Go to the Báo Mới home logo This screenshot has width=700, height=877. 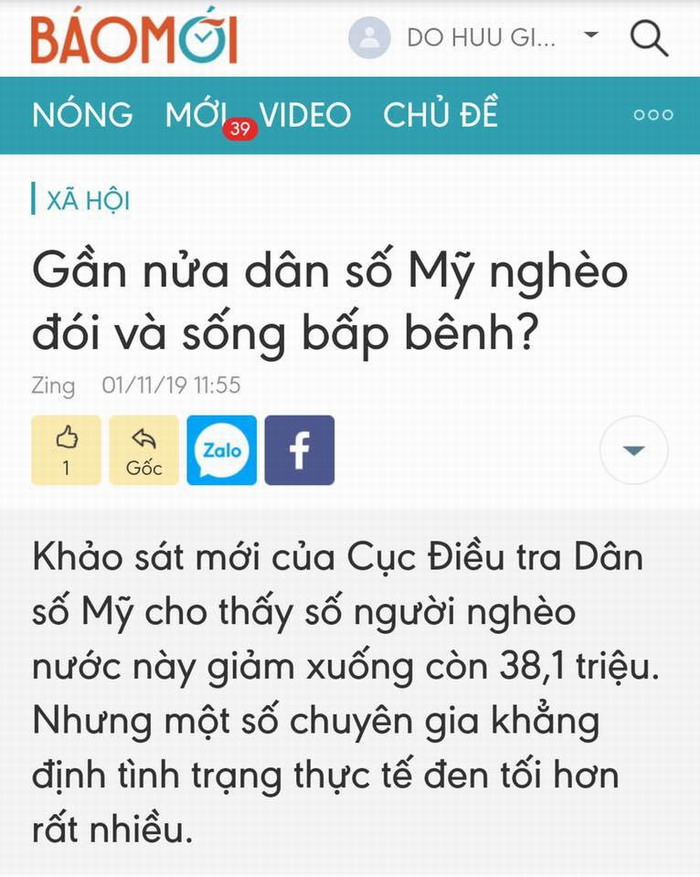pyautogui.click(x=134, y=39)
